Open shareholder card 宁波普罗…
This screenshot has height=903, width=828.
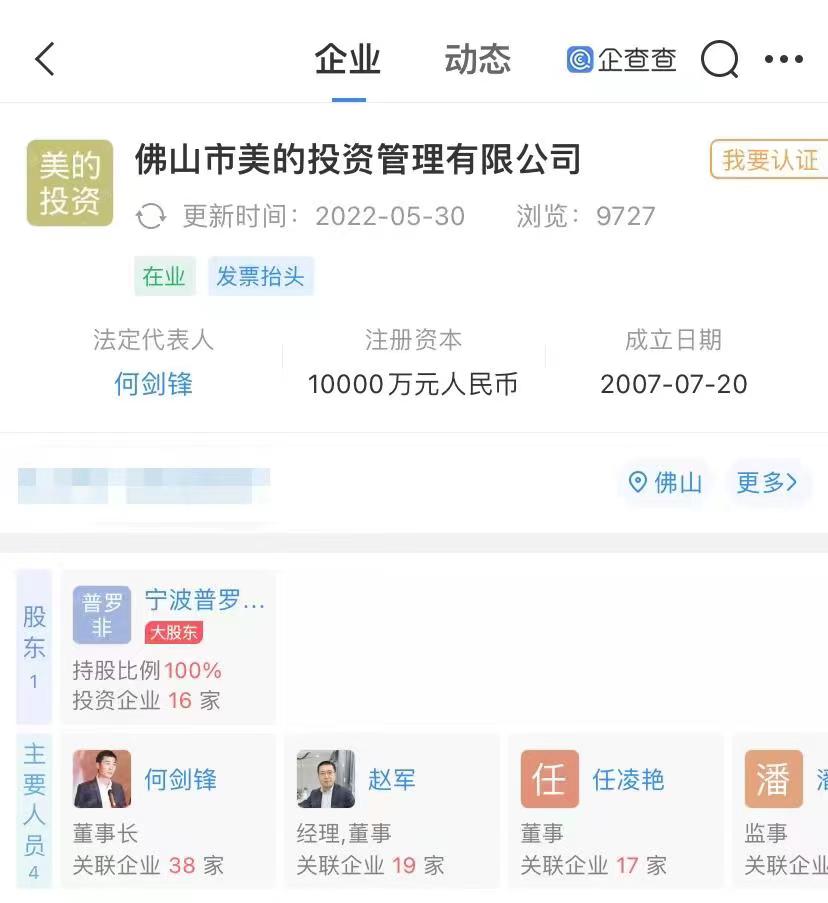click(x=168, y=646)
